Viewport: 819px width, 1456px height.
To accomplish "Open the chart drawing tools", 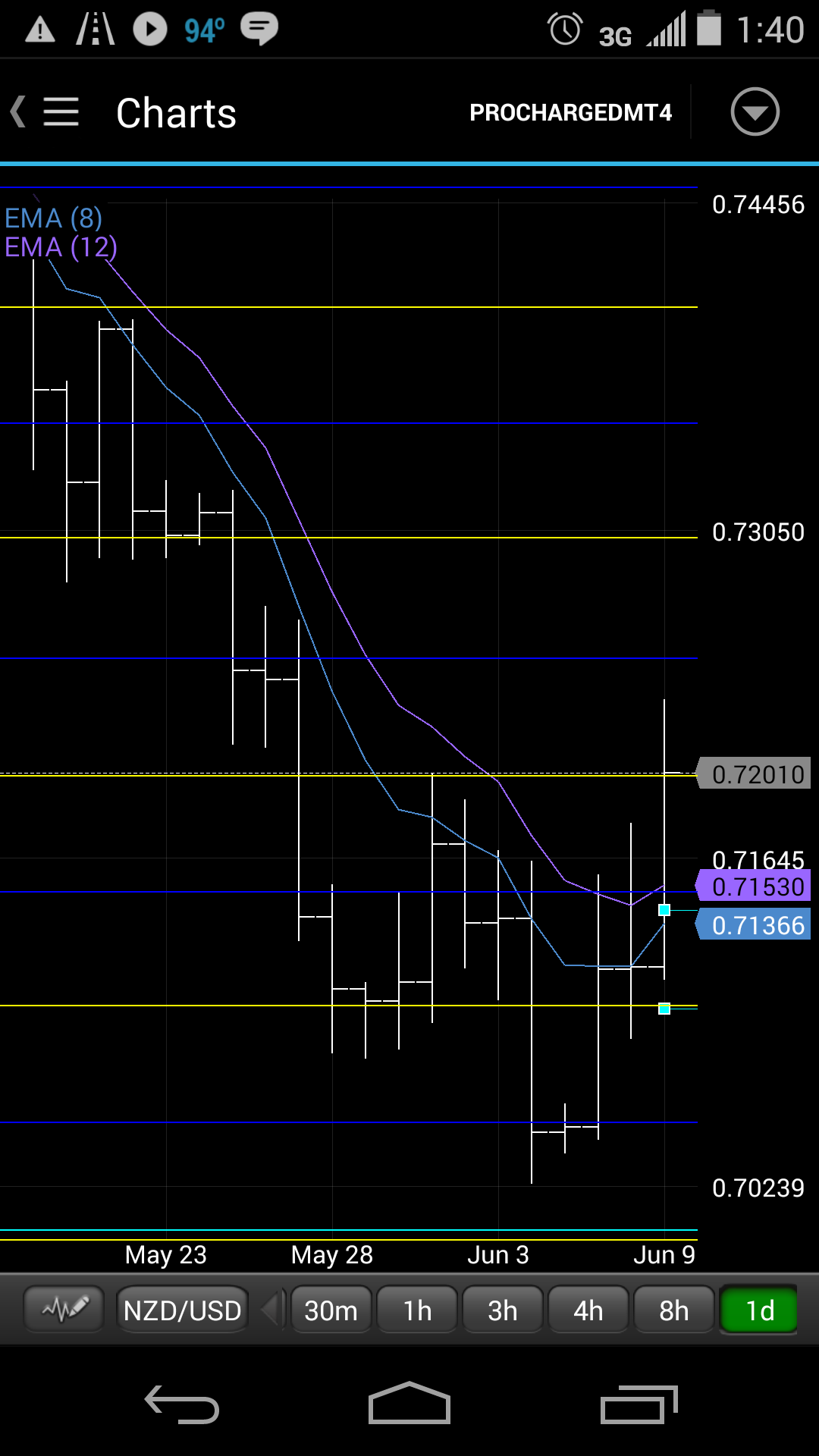I will pyautogui.click(x=64, y=1310).
